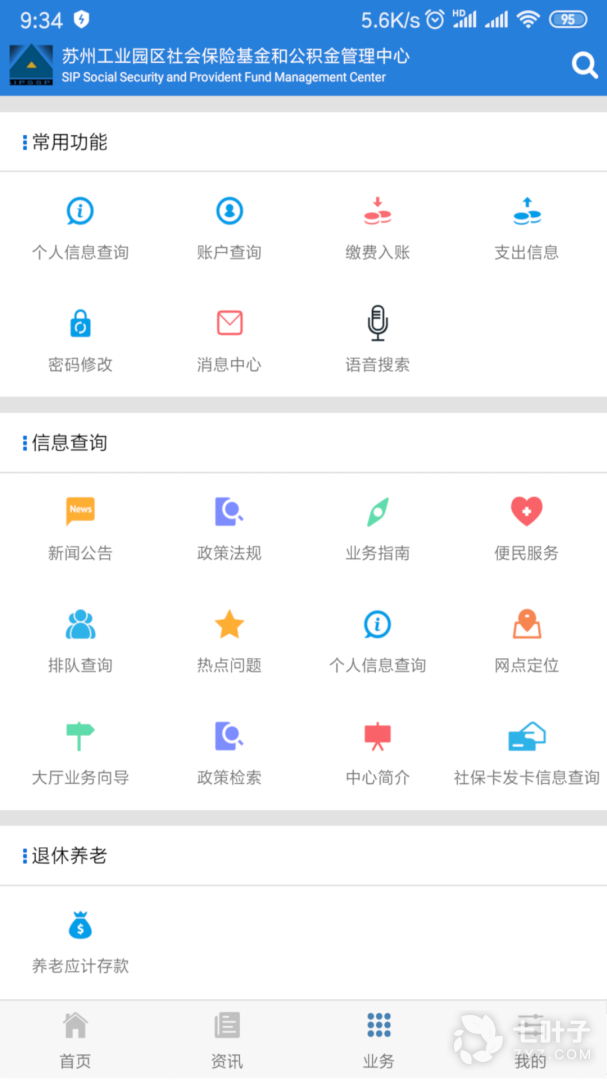Image resolution: width=607 pixels, height=1080 pixels.
Task: Switch to the 资讯 news tab
Action: 227,1040
